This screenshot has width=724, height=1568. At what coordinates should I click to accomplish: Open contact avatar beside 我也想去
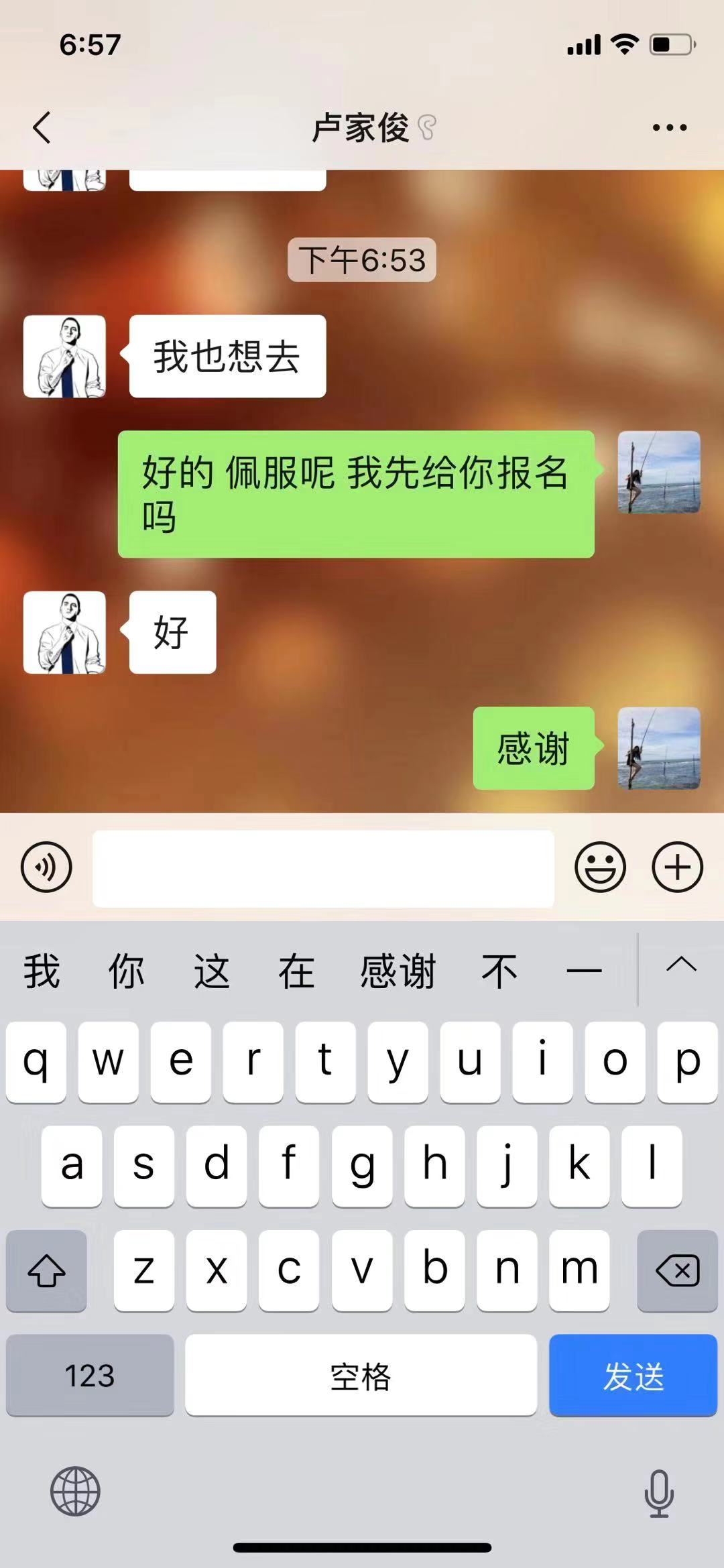click(x=64, y=357)
